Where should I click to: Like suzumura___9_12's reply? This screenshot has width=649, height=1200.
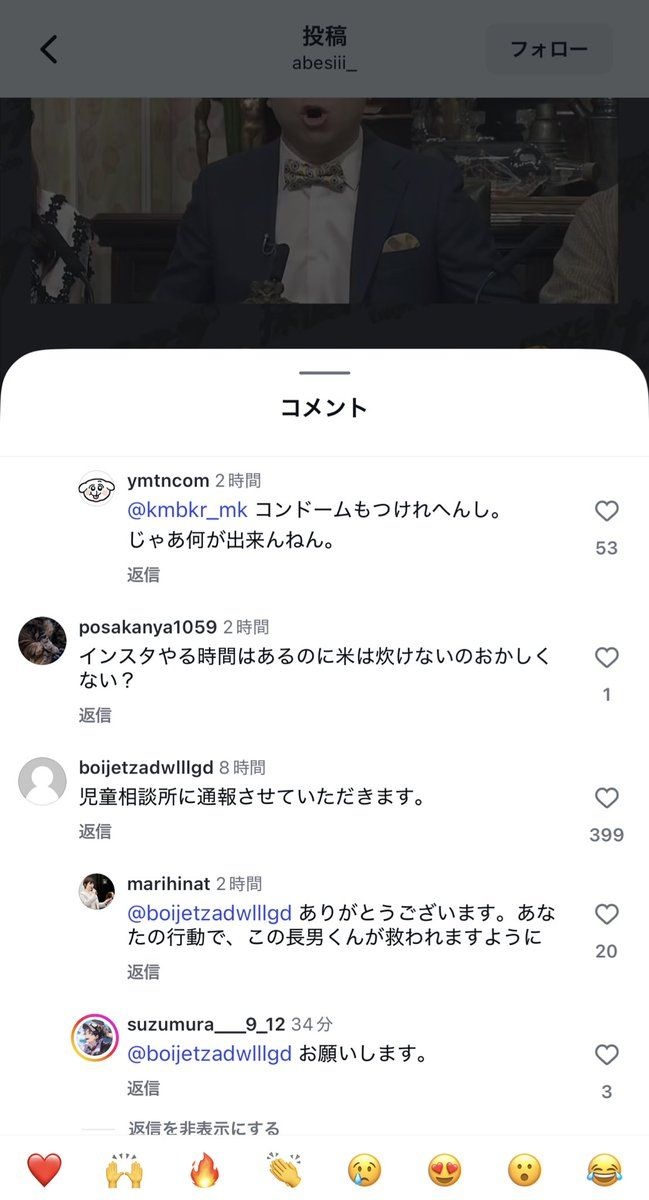tap(606, 1056)
